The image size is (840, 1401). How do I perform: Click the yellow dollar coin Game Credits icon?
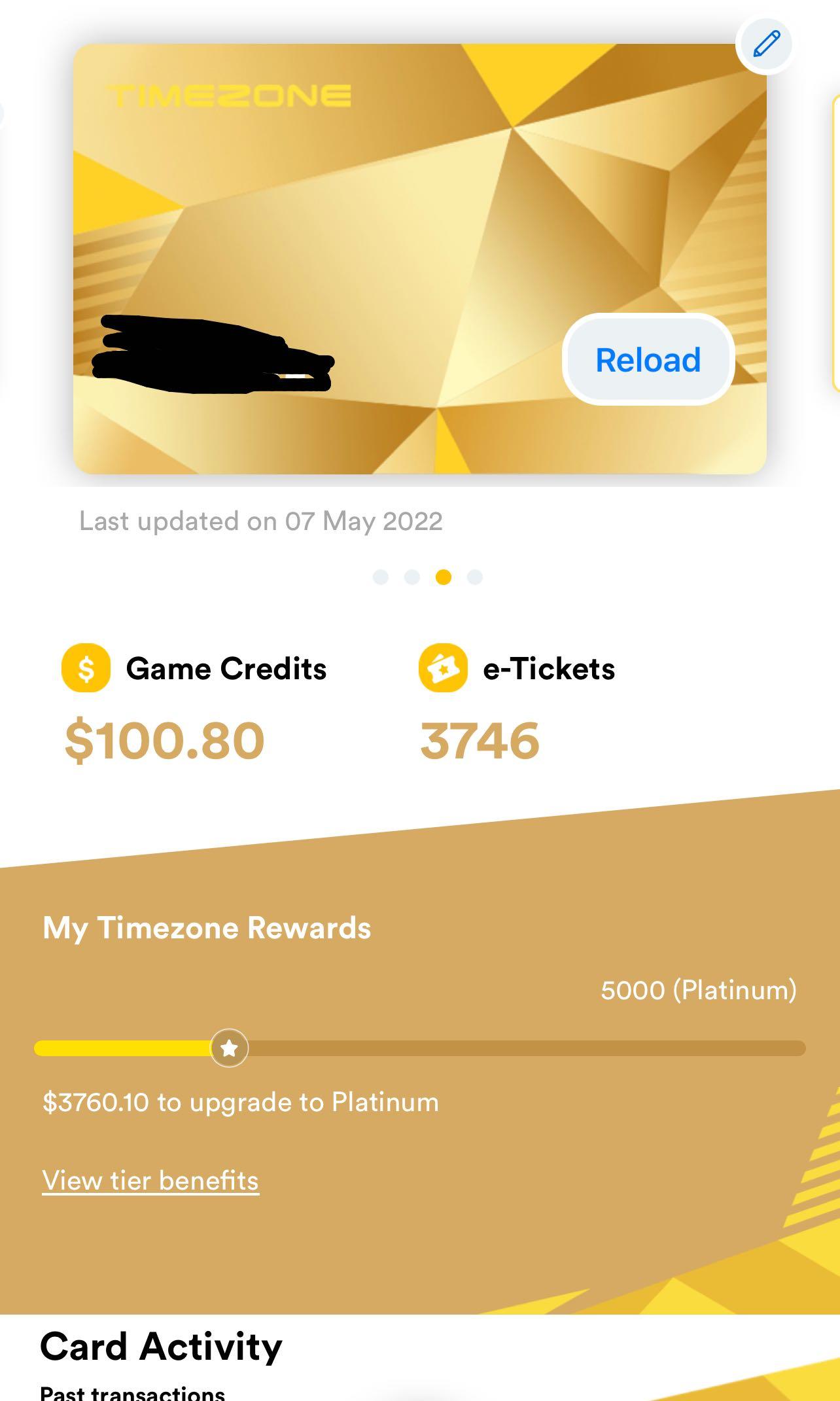coord(85,669)
